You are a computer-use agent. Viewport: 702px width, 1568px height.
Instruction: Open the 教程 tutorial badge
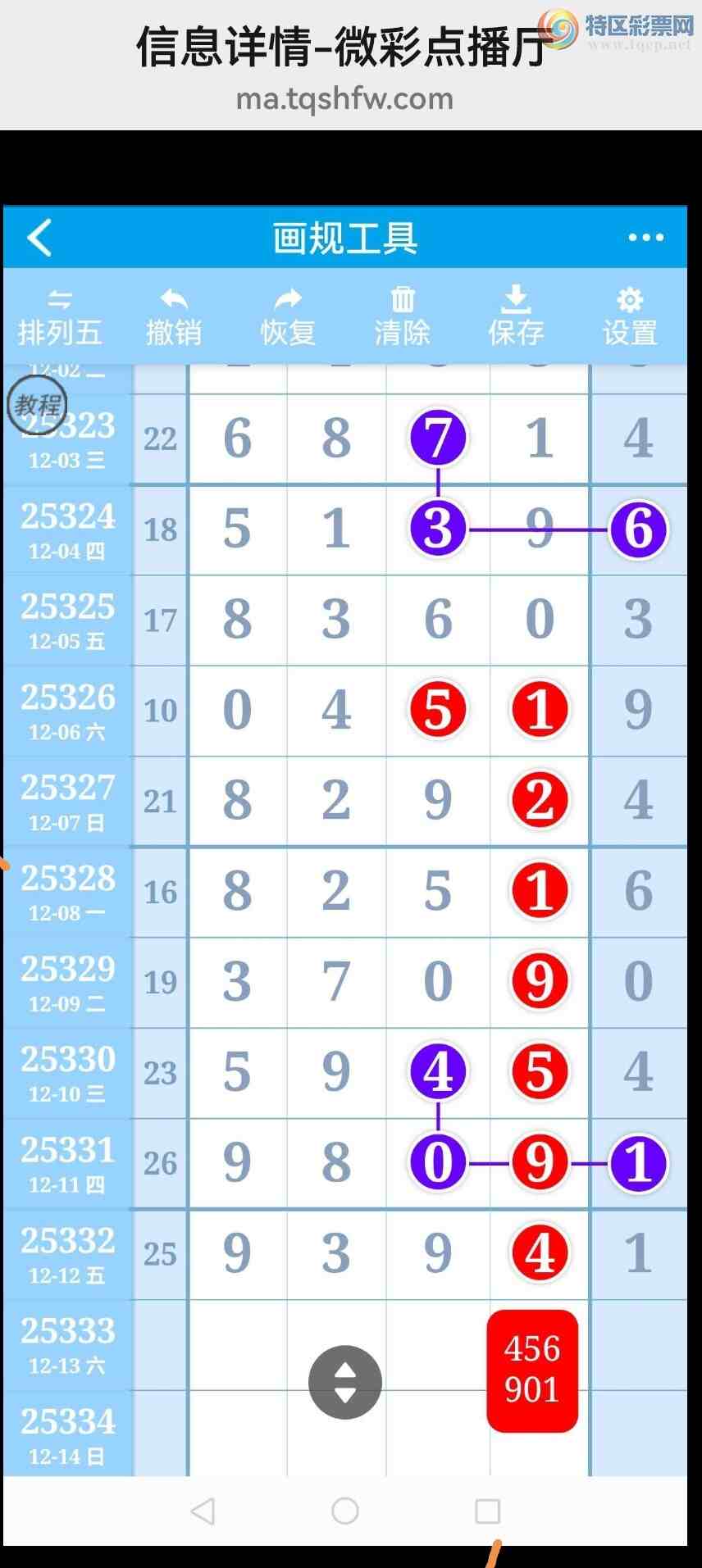pos(37,405)
